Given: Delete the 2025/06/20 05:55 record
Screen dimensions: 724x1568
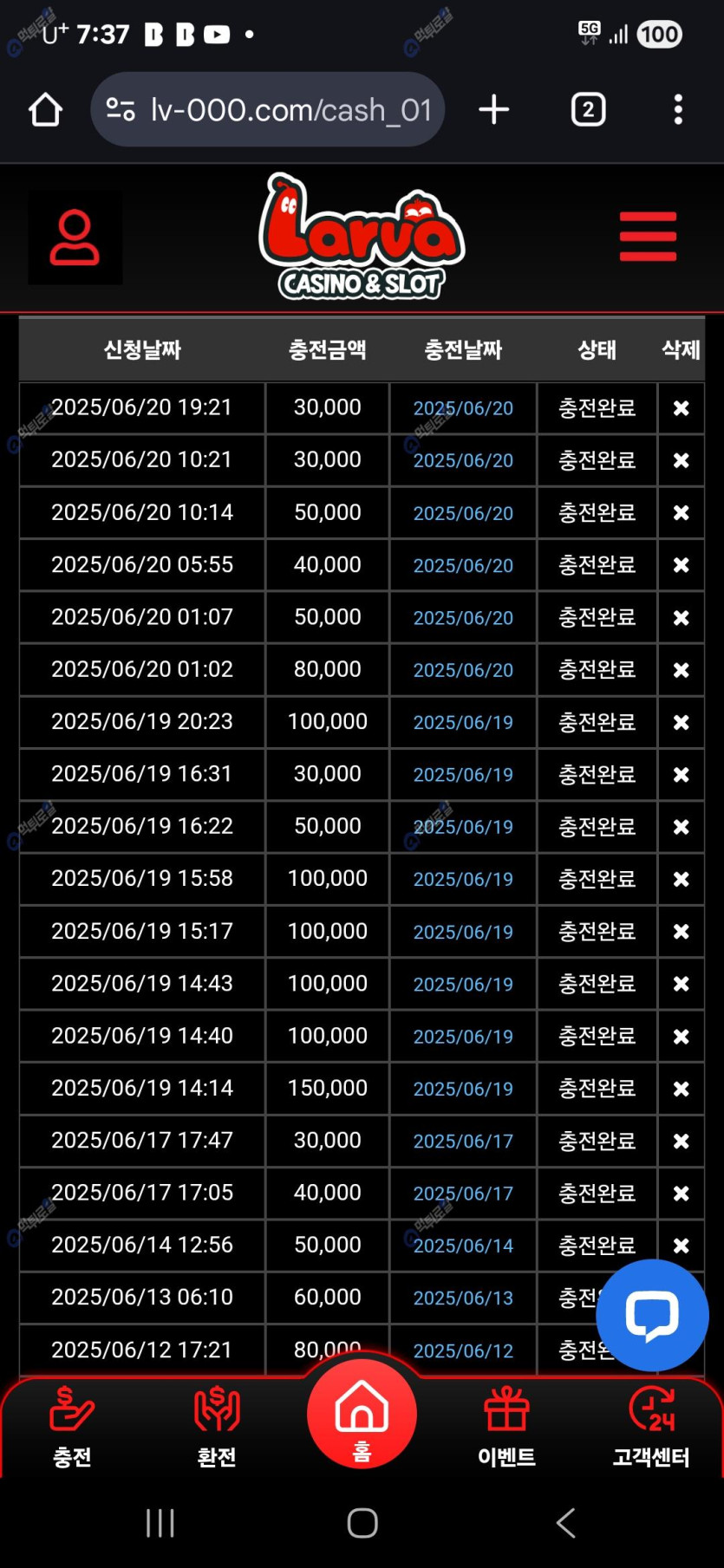Looking at the screenshot, I should click(x=682, y=565).
